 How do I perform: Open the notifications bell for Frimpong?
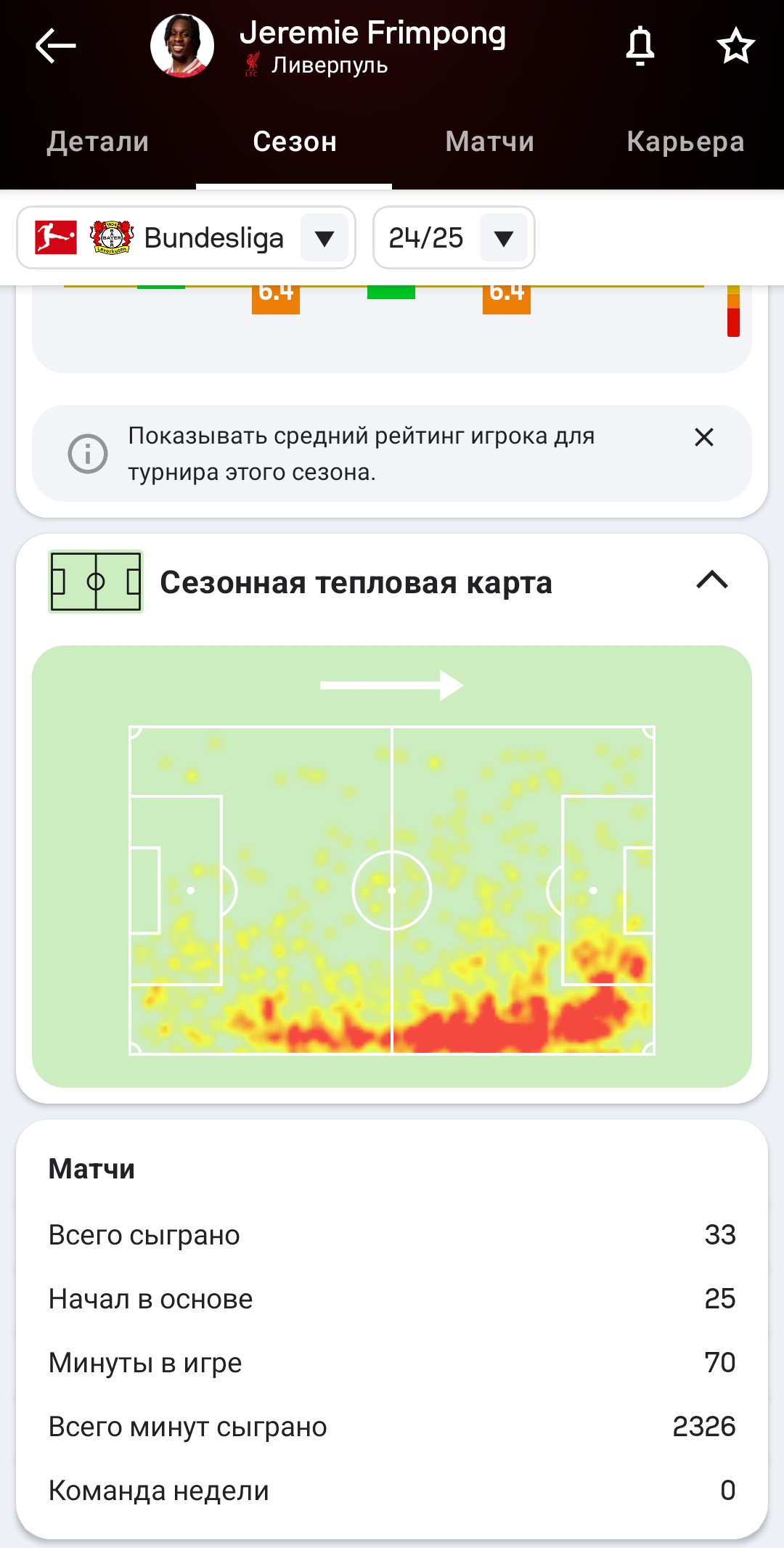[x=640, y=46]
